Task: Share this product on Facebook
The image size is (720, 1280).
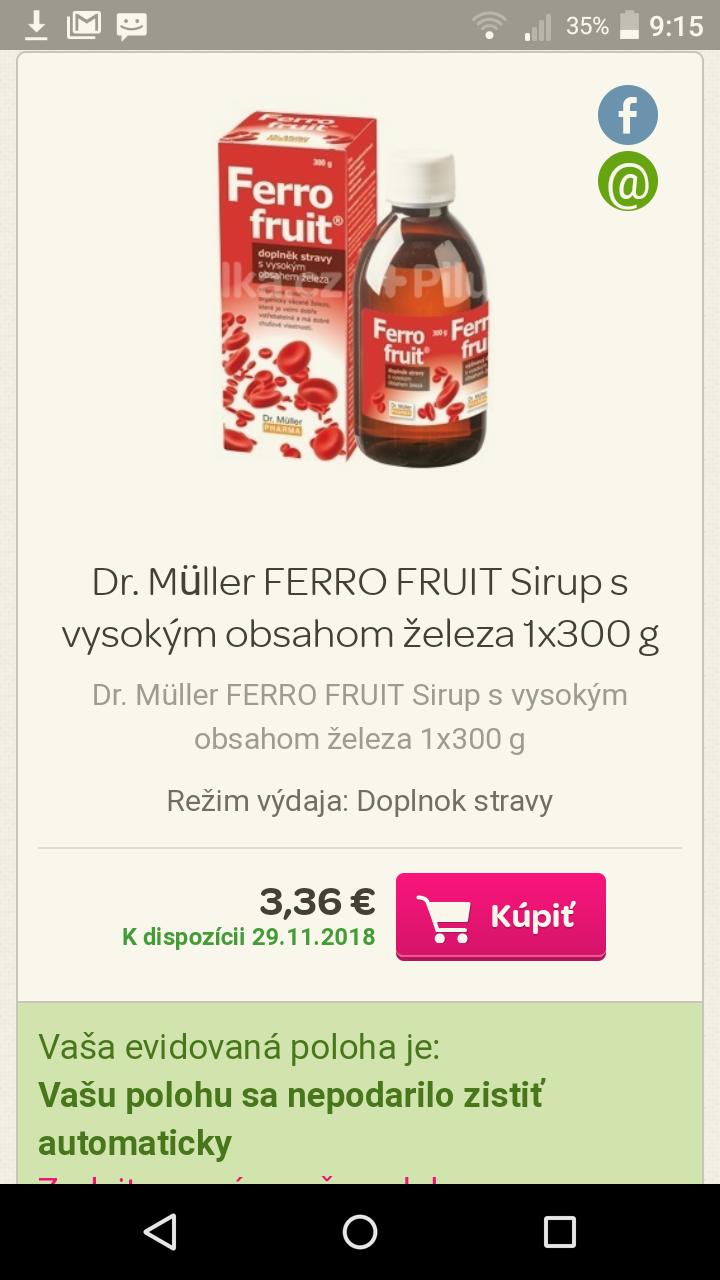Action: click(628, 116)
